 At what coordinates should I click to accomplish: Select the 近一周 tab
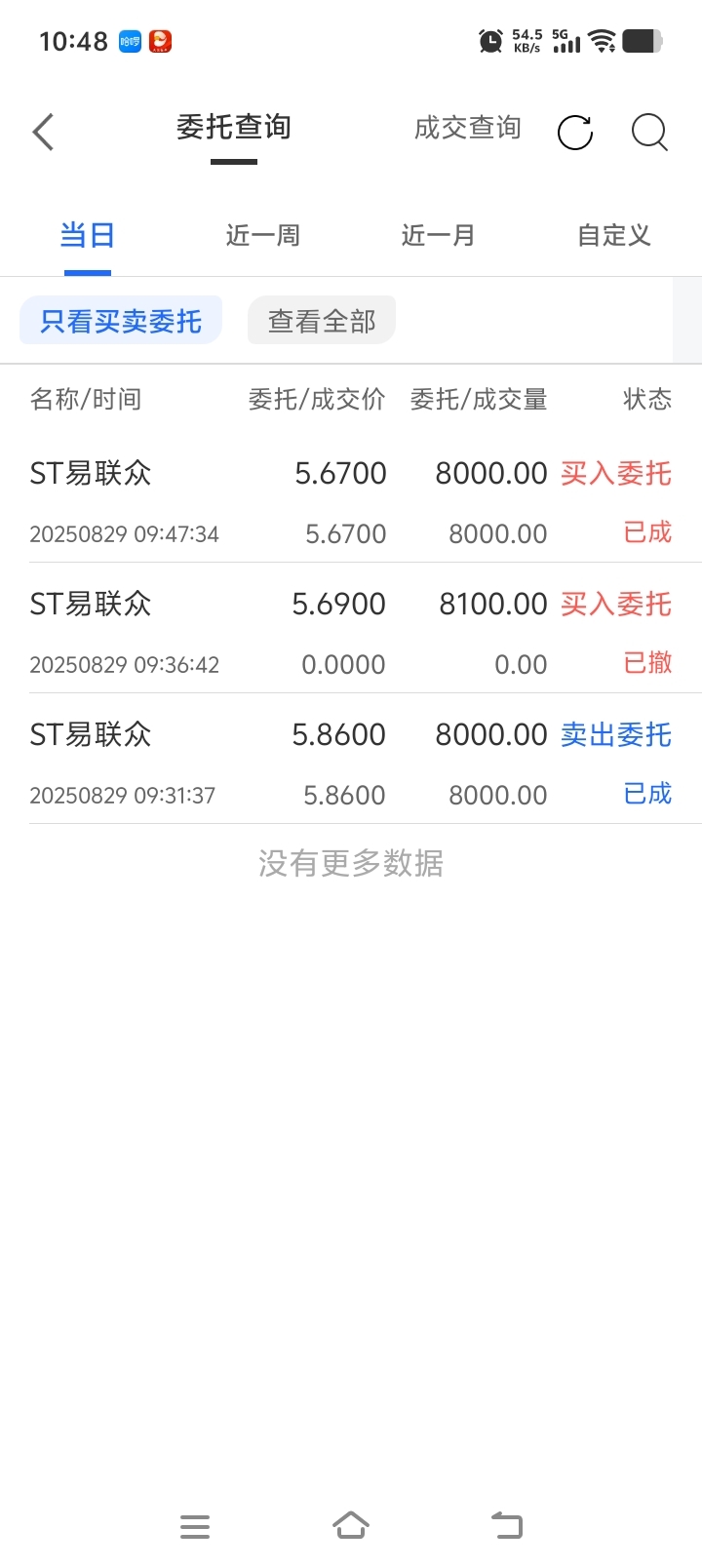pos(263,235)
